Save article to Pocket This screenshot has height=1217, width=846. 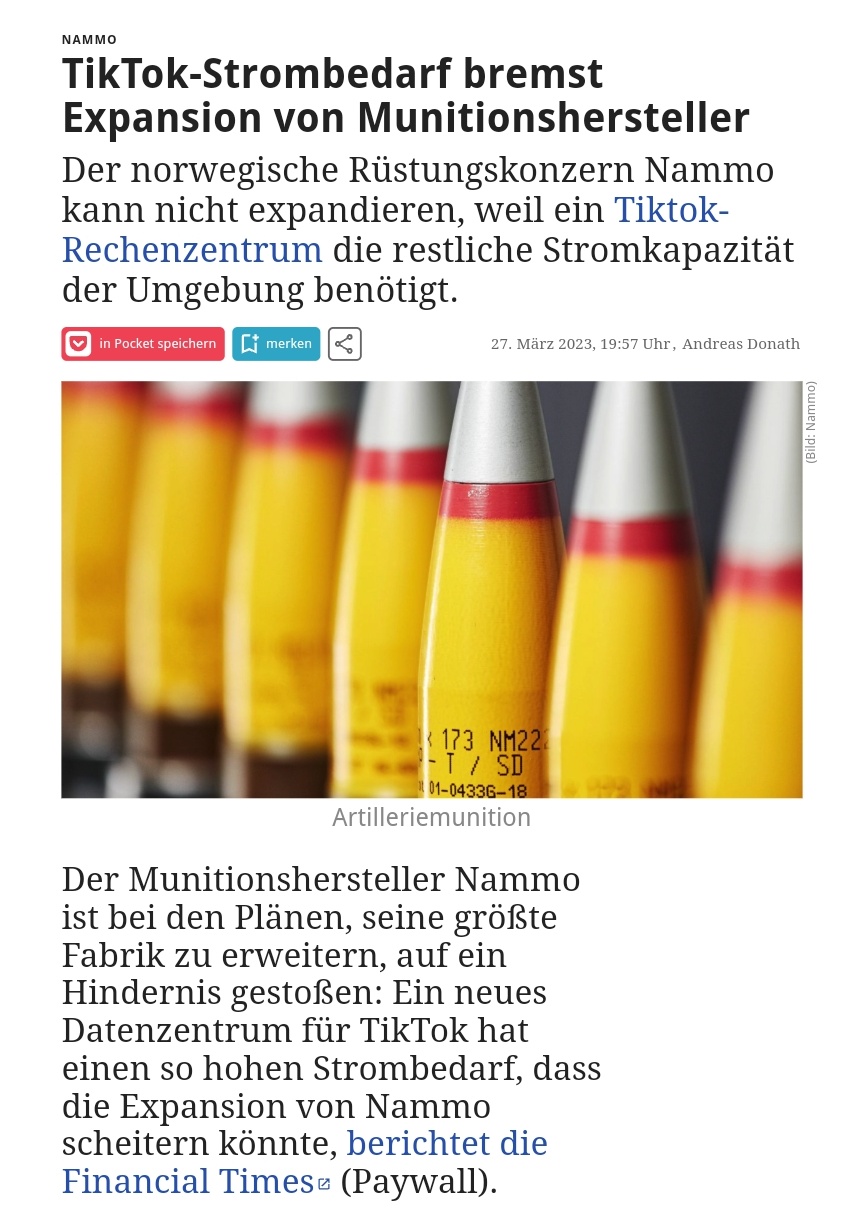tap(143, 344)
